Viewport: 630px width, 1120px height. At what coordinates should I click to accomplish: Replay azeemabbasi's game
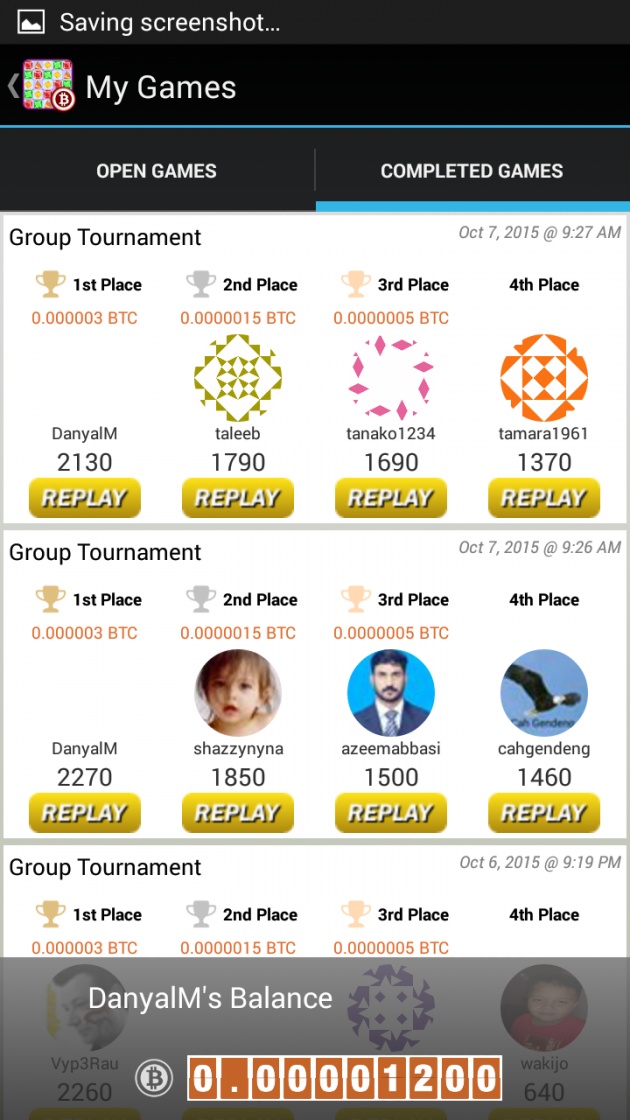[x=391, y=813]
